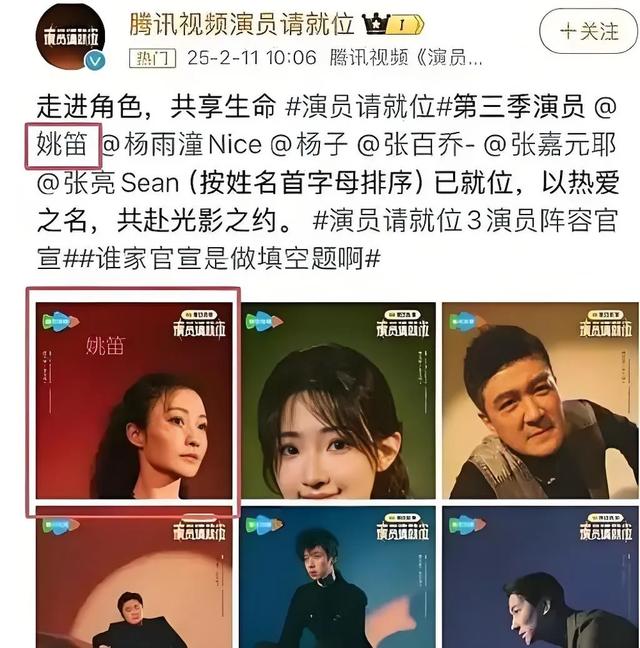Open the 演员请就位 profile avatar
The width and height of the screenshot is (640, 648).
69,37
